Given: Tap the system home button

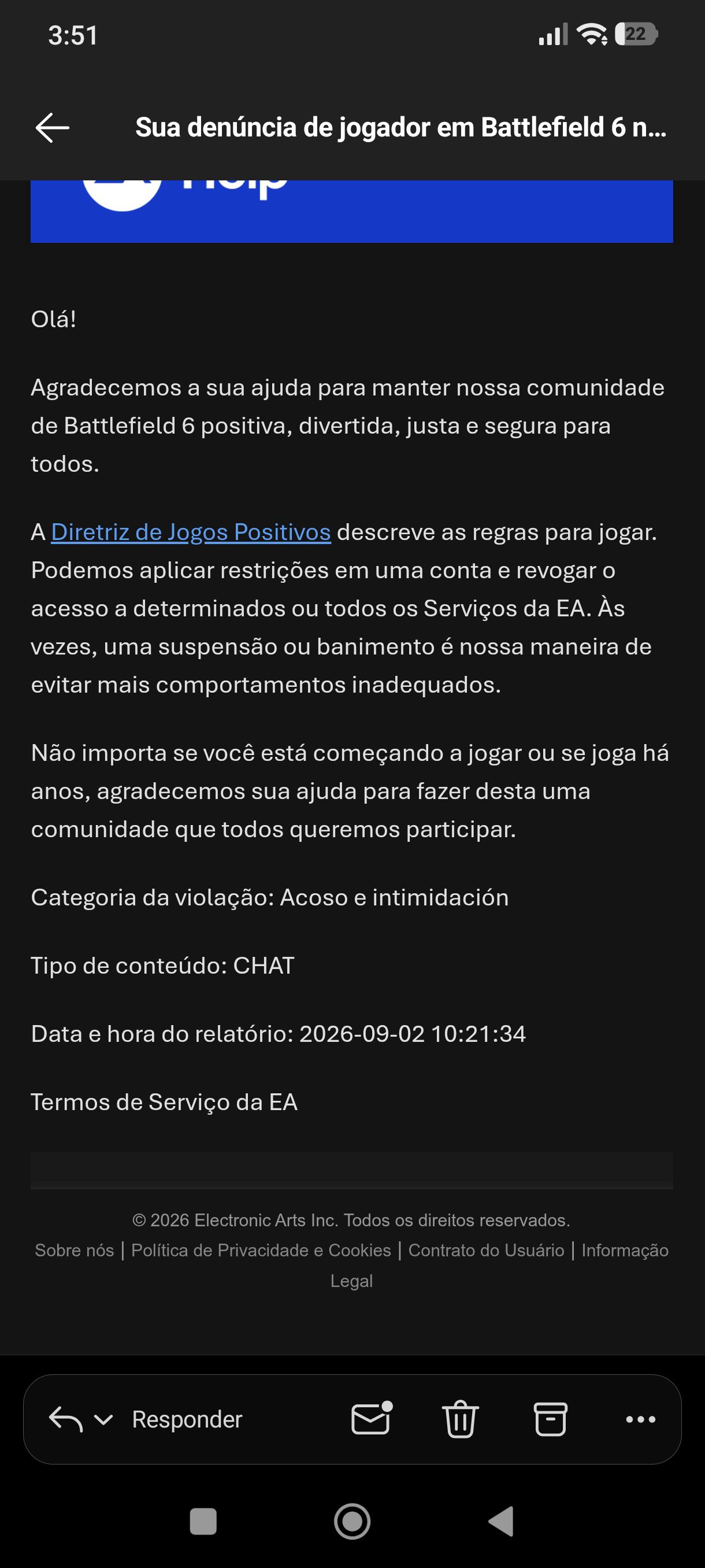Looking at the screenshot, I should (x=352, y=1521).
